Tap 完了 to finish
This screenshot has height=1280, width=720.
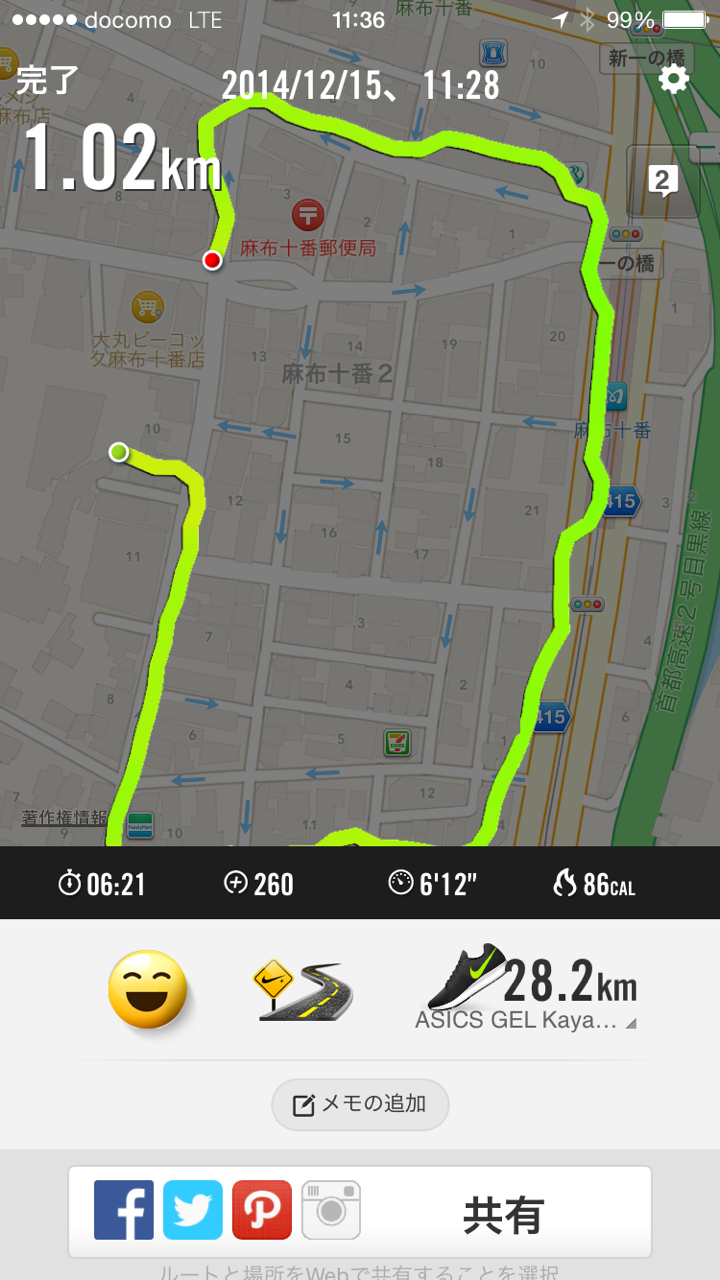click(47, 81)
